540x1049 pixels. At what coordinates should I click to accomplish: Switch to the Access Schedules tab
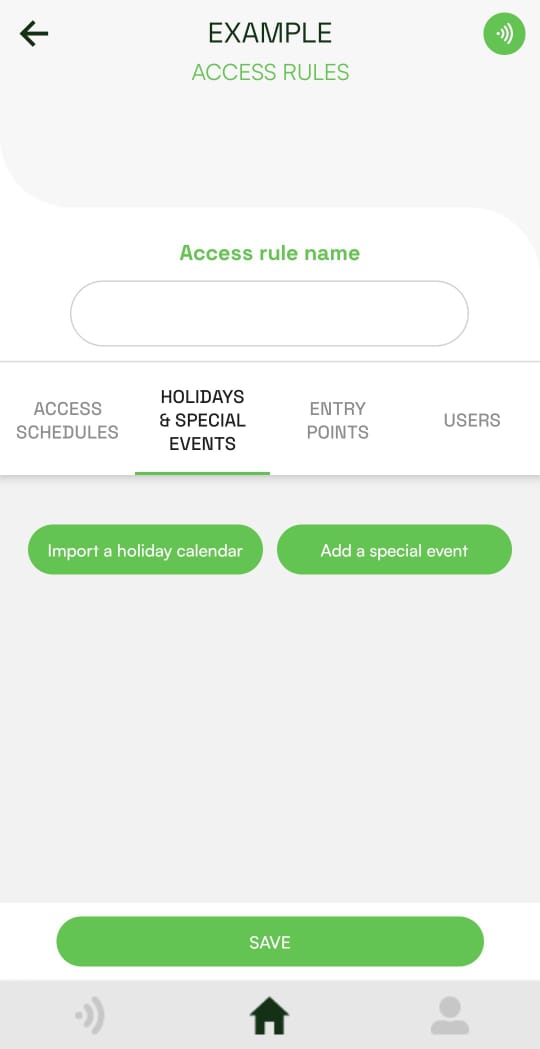pos(68,420)
